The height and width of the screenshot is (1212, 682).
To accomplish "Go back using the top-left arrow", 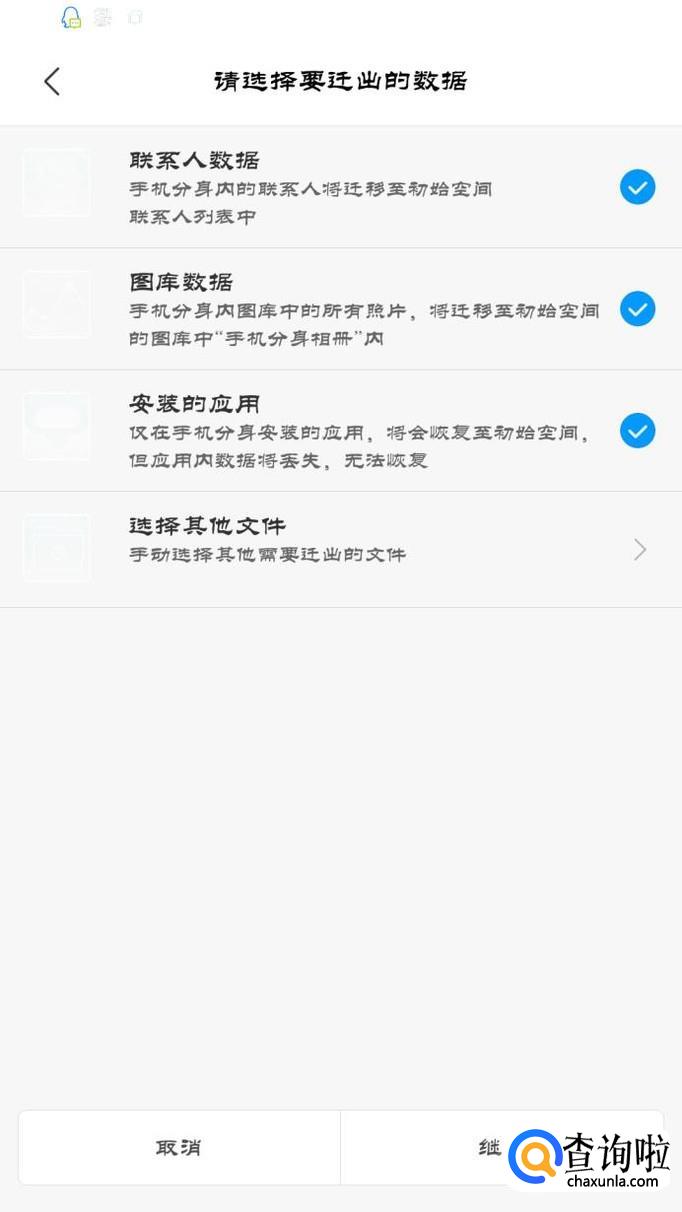I will tap(53, 82).
